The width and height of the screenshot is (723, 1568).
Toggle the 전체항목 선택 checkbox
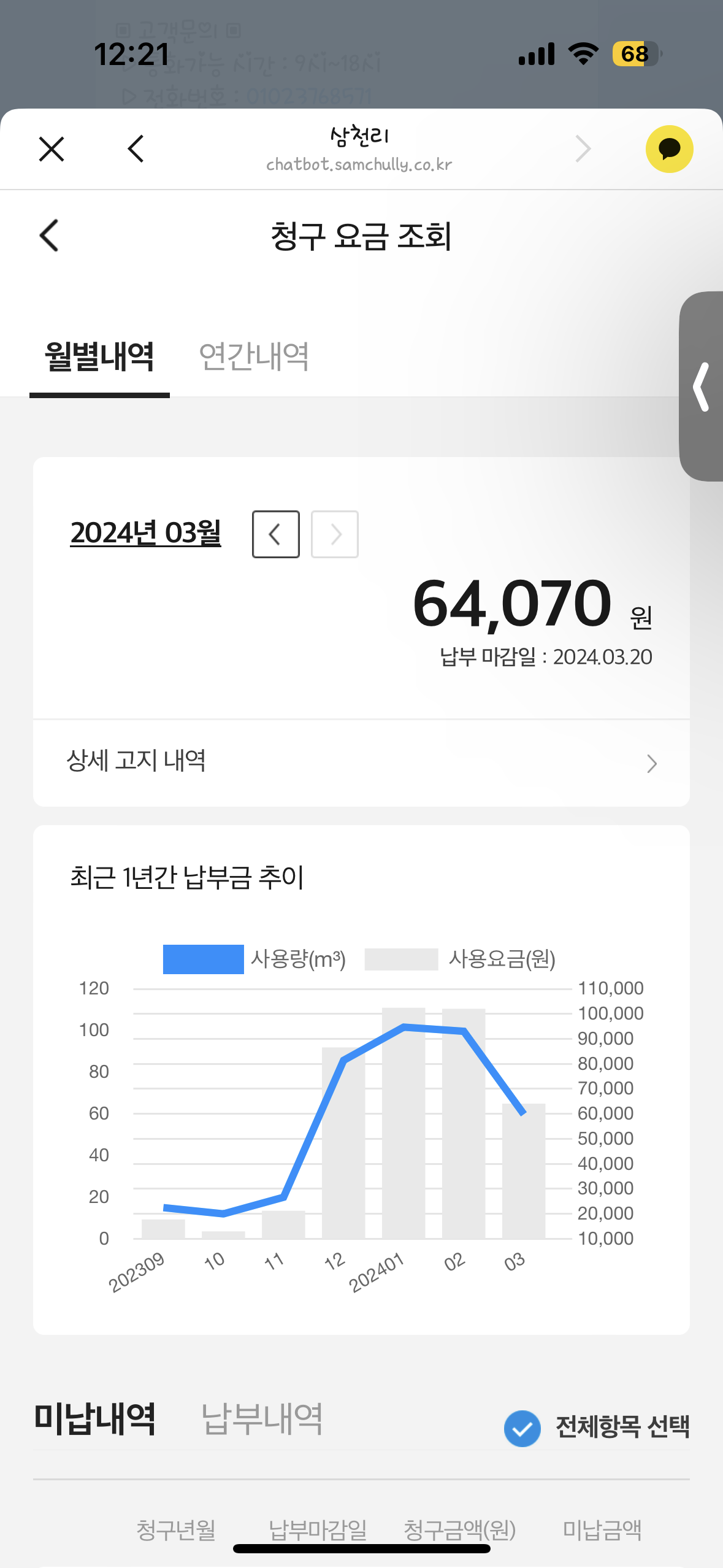click(522, 1429)
